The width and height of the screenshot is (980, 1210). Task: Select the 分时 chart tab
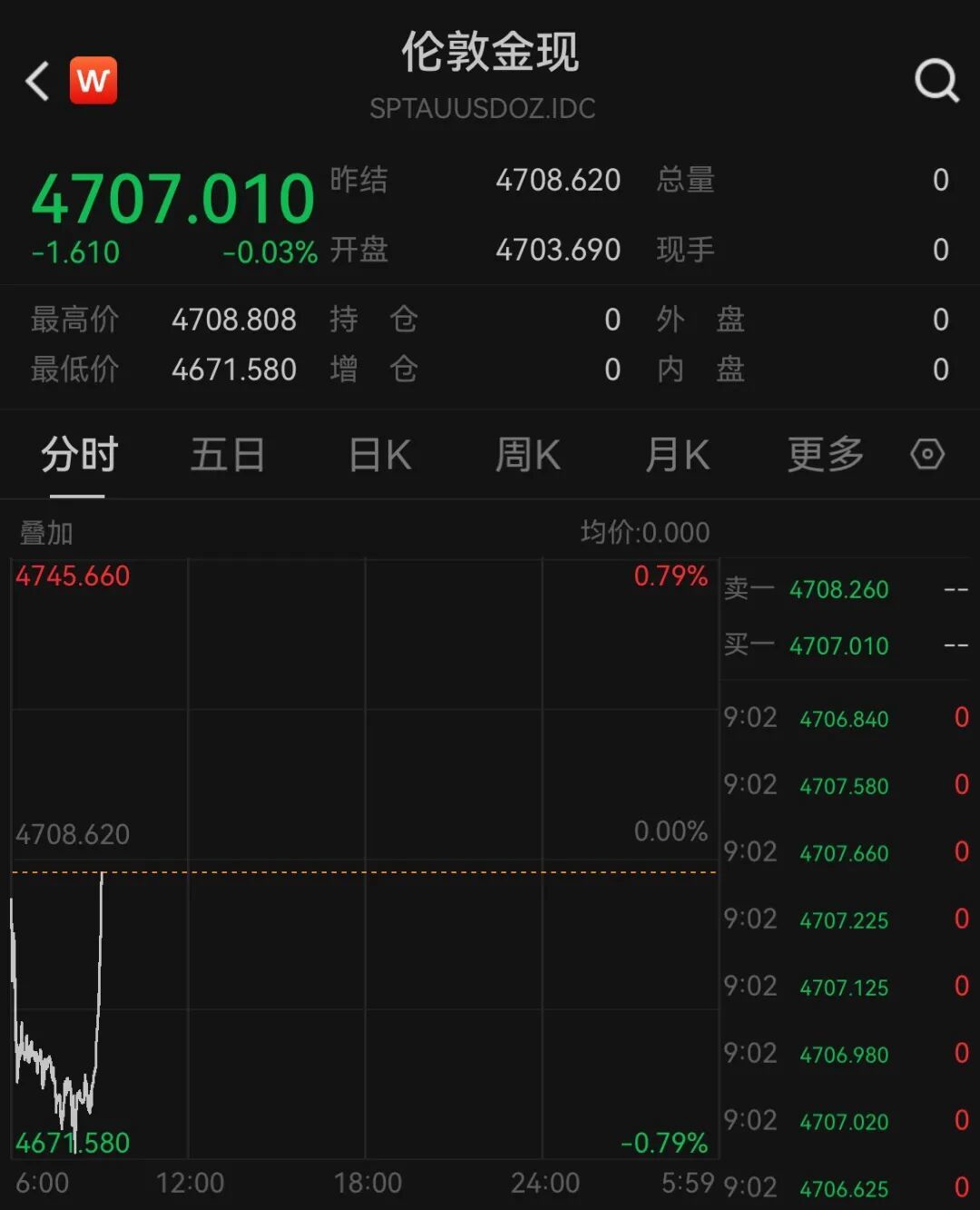79,454
